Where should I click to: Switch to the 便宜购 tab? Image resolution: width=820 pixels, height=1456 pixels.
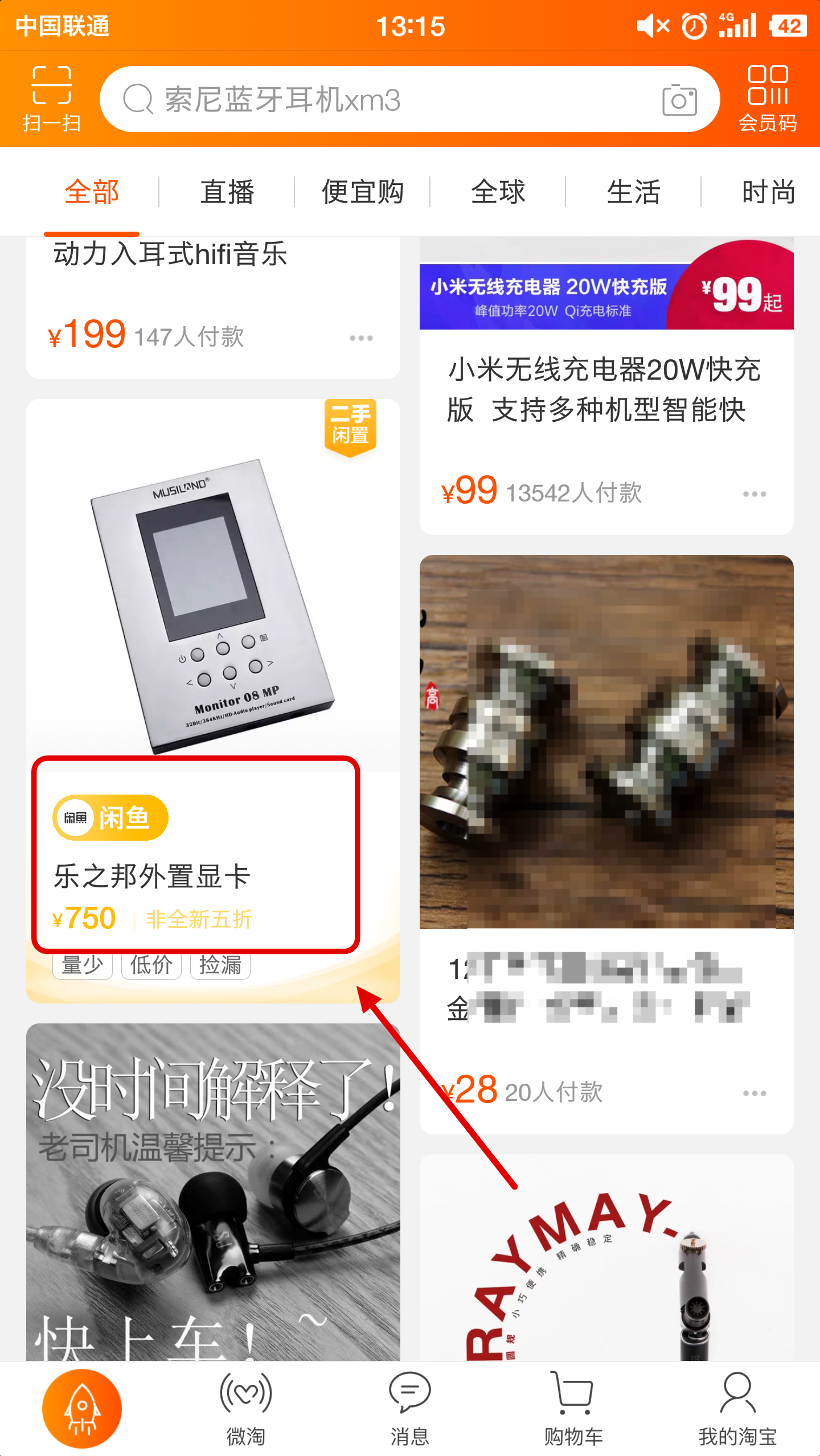pyautogui.click(x=362, y=192)
